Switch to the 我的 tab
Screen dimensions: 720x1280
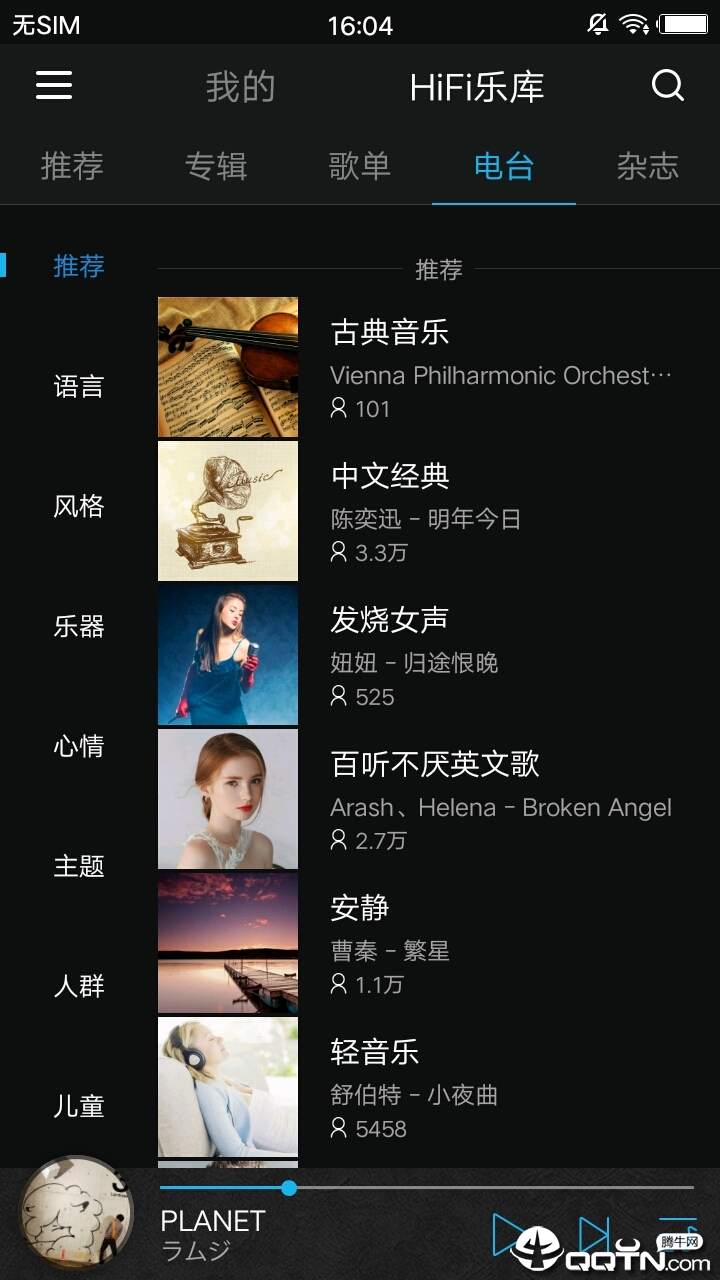(x=240, y=87)
